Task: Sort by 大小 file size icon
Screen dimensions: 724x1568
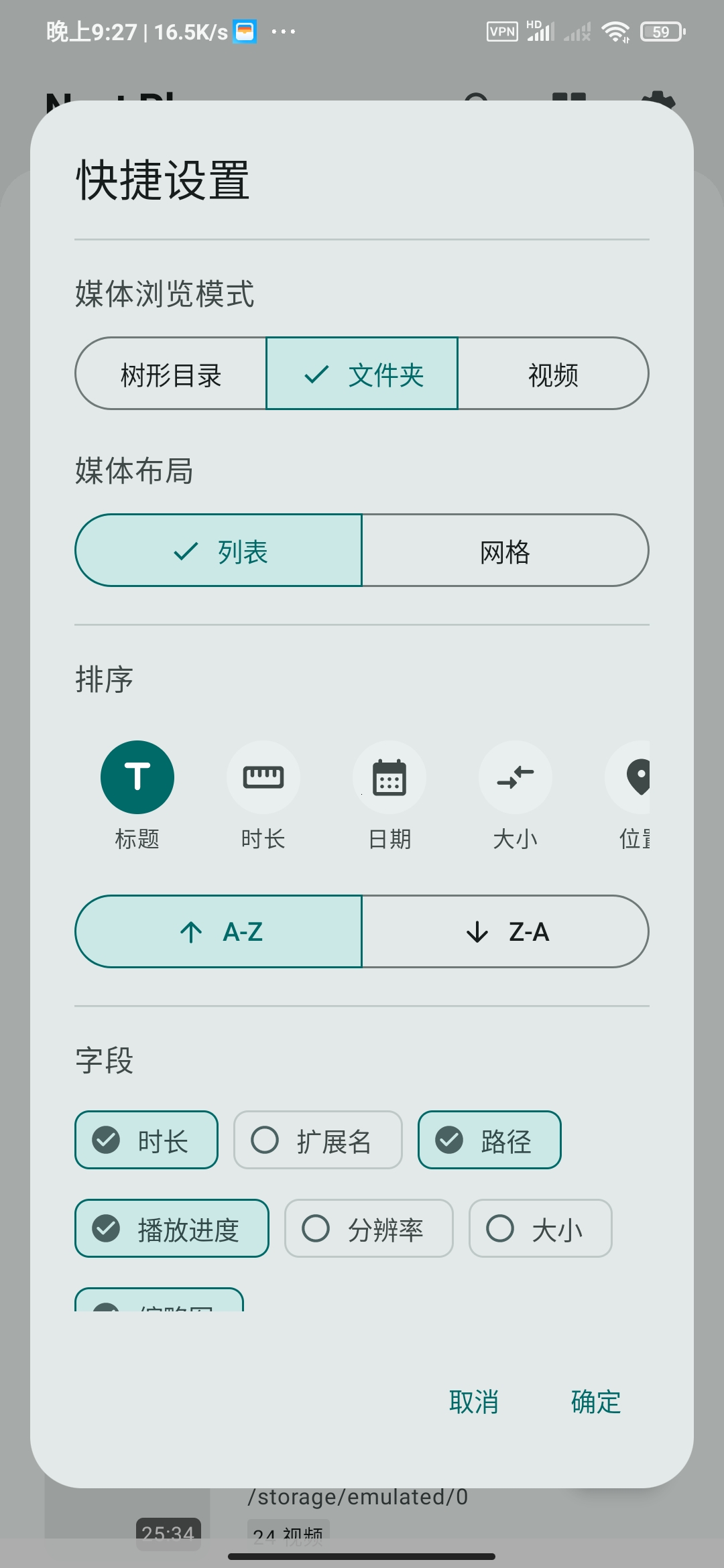Action: click(515, 777)
